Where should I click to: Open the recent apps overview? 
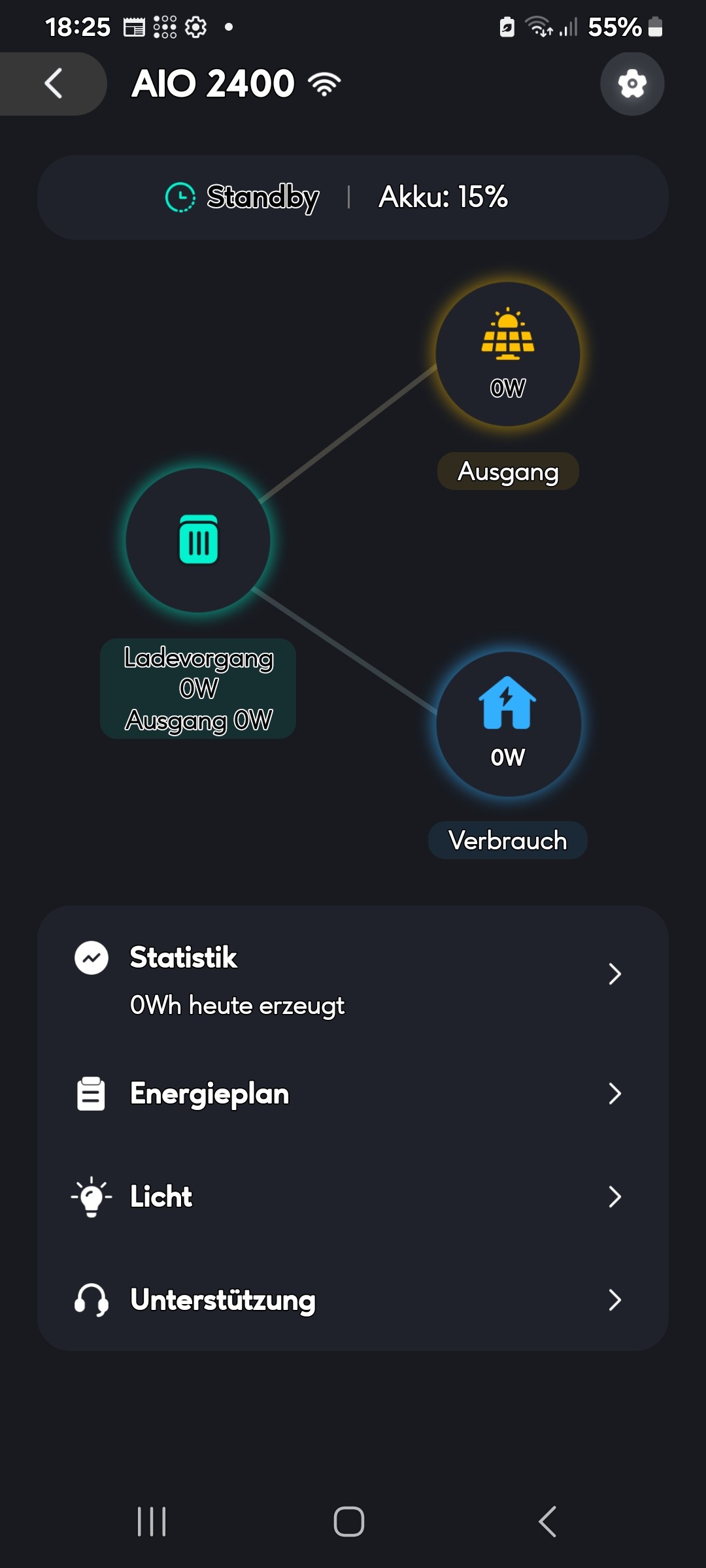(152, 1522)
